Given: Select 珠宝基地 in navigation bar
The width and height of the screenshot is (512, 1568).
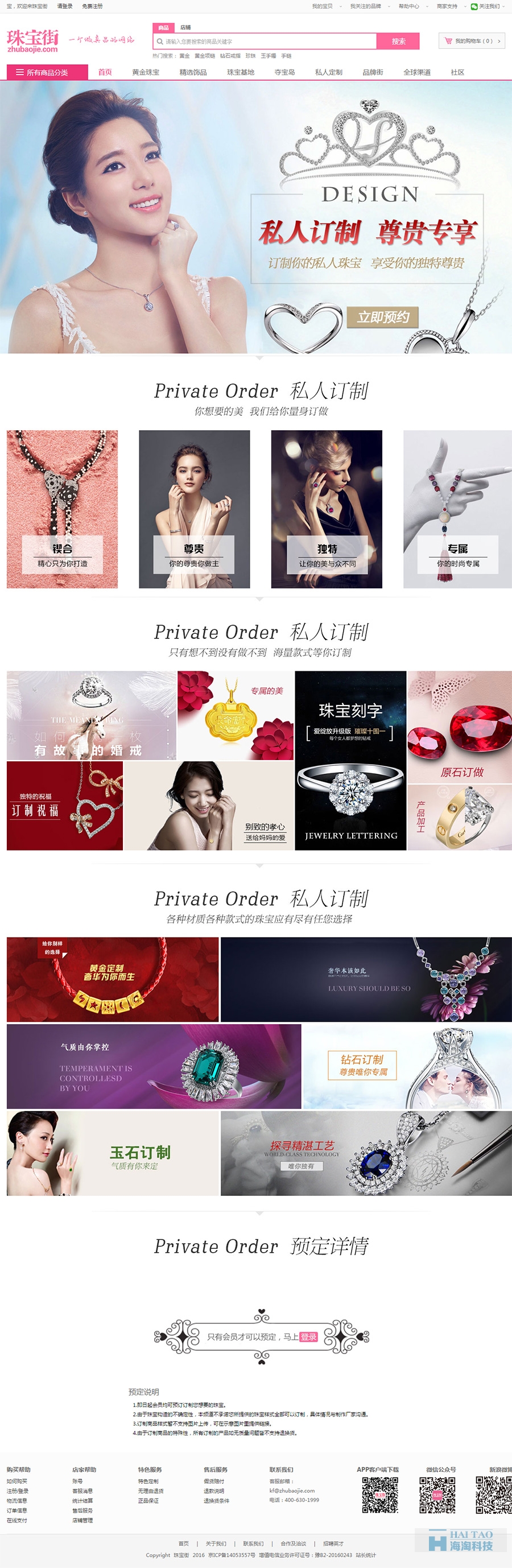Looking at the screenshot, I should (x=241, y=72).
